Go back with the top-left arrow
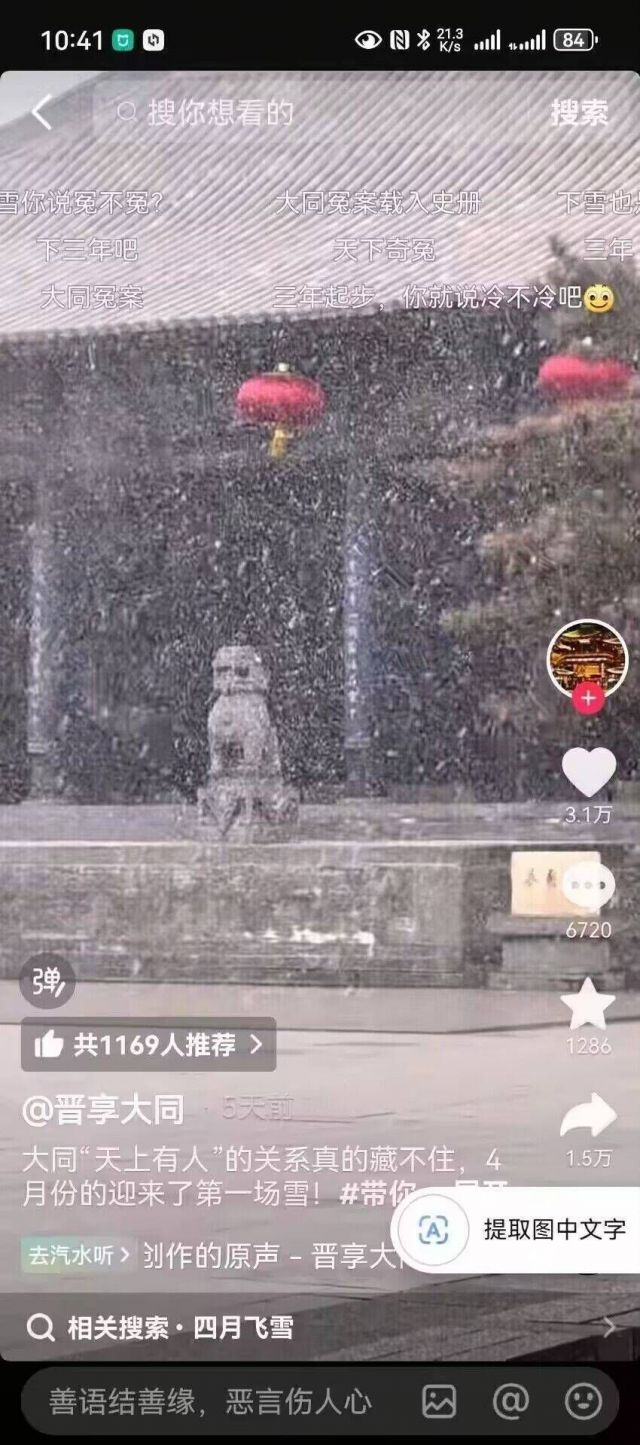 pos(41,113)
